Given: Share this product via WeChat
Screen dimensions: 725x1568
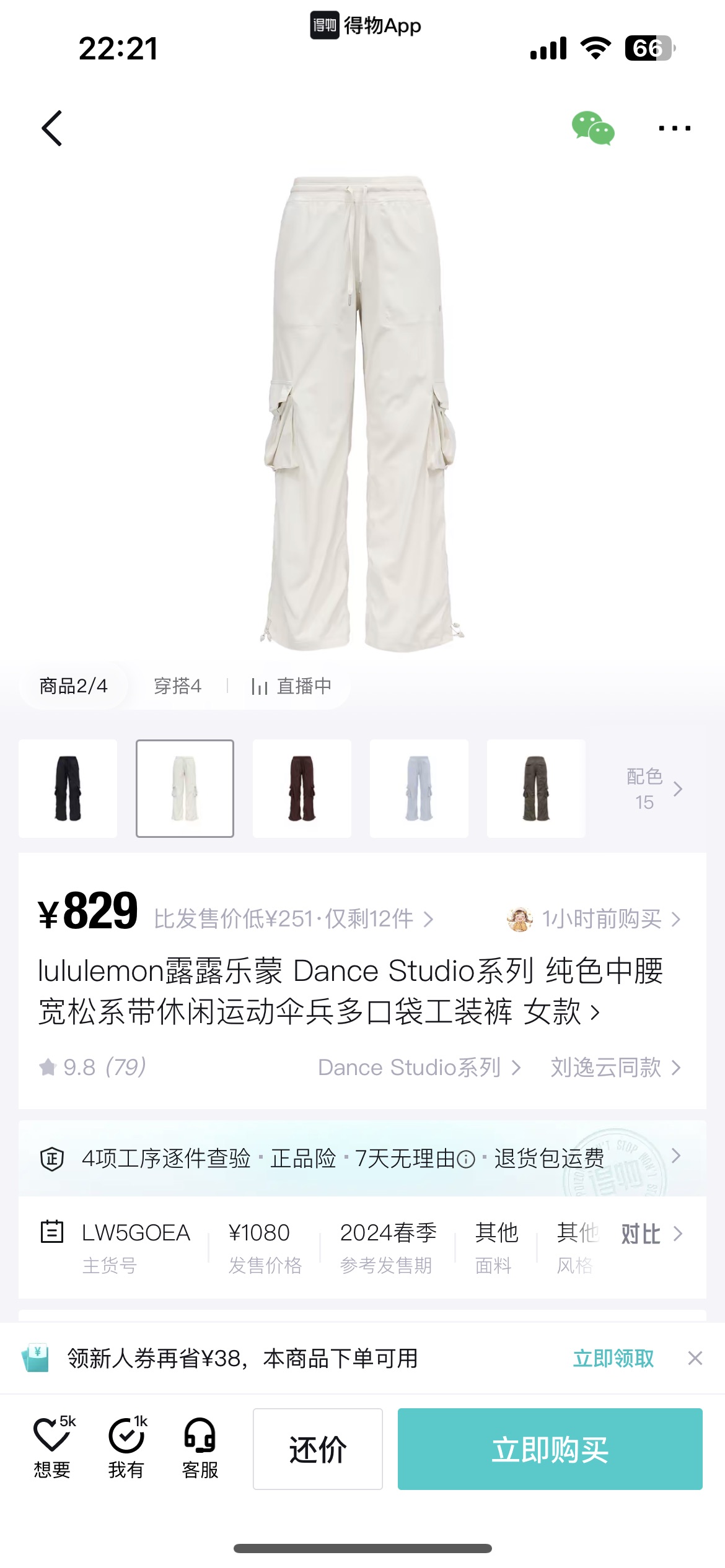Looking at the screenshot, I should pos(592,128).
